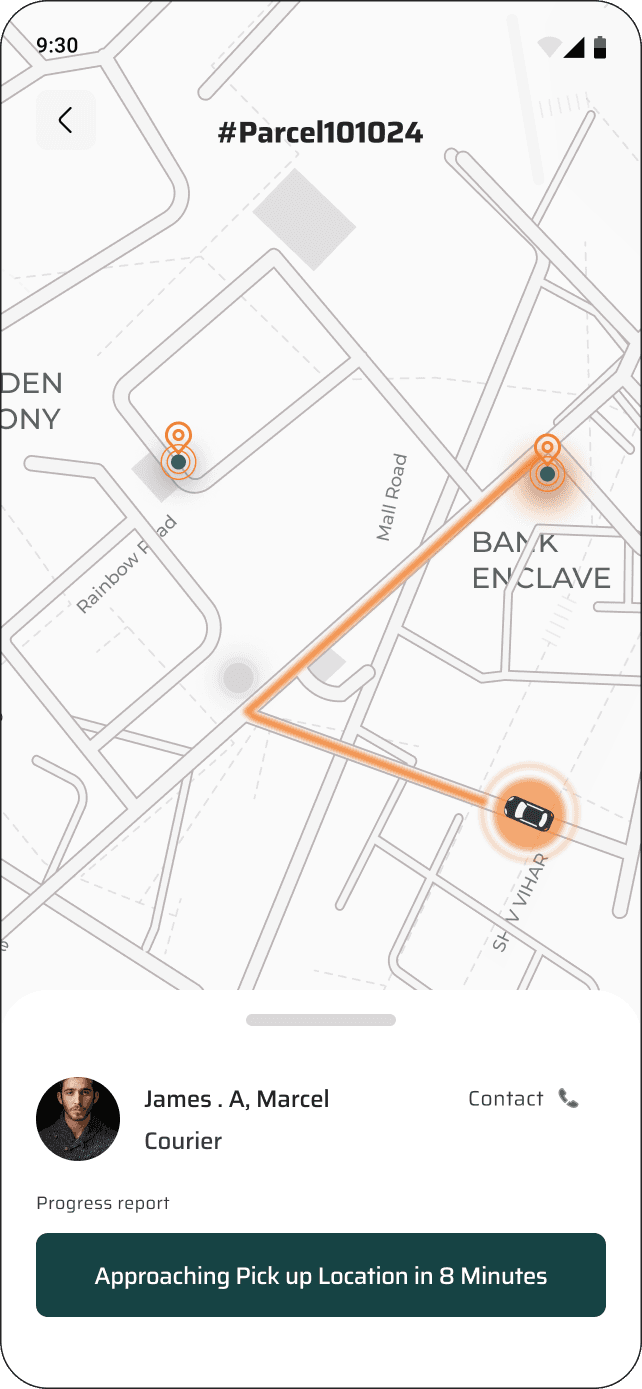Select the location pin near Rainbow Road
This screenshot has width=642, height=1389.
178,451
